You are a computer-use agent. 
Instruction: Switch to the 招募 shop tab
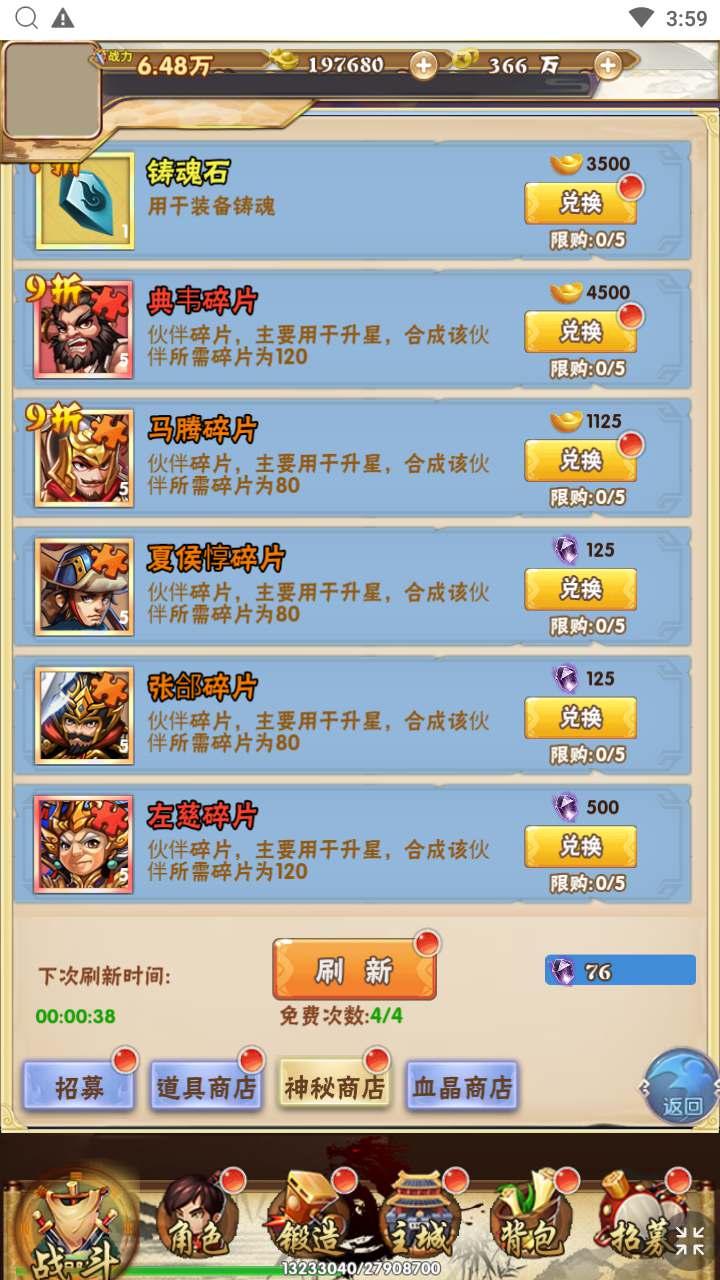[x=79, y=1087]
